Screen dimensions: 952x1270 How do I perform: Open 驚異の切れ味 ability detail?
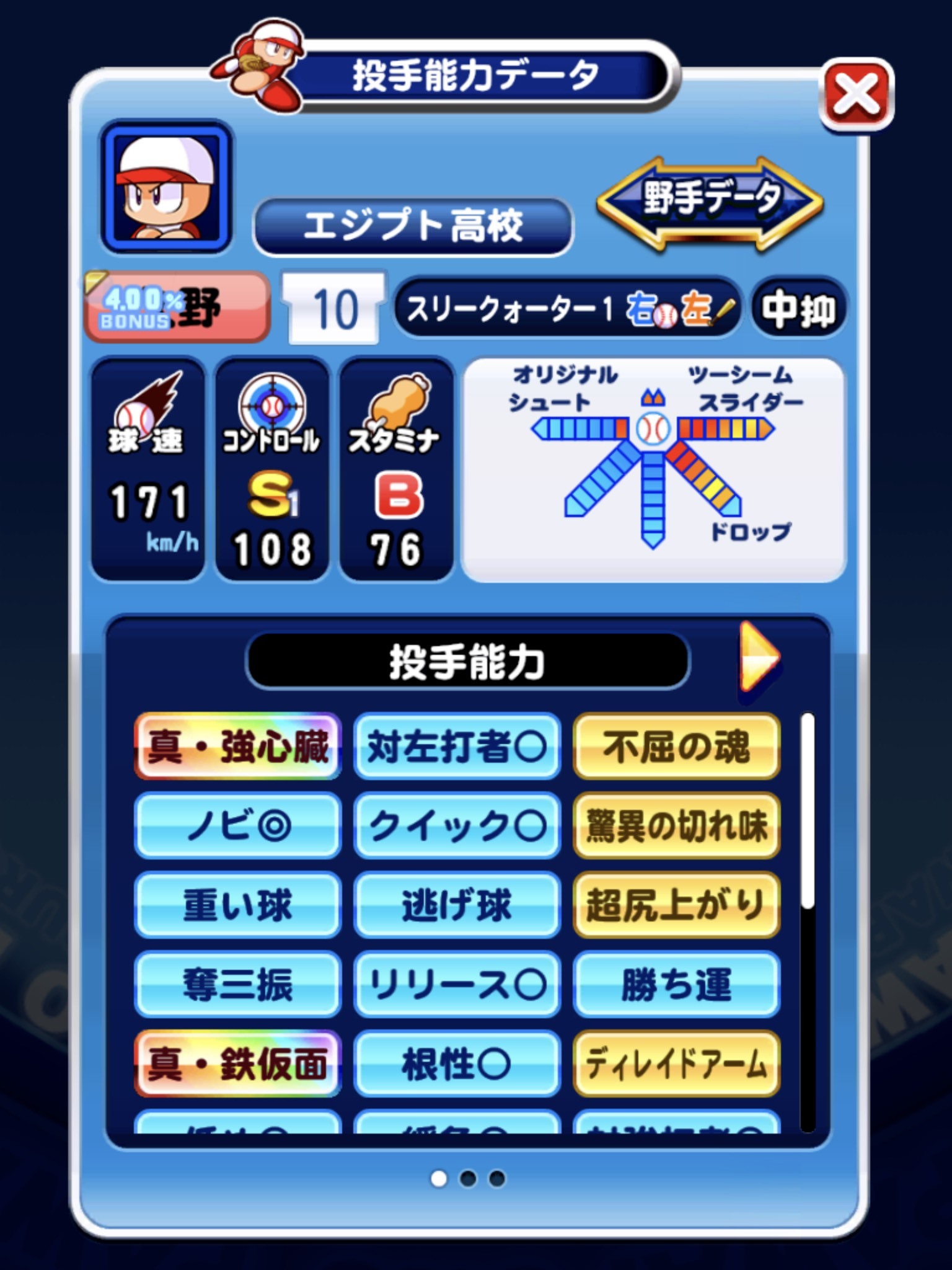[676, 826]
